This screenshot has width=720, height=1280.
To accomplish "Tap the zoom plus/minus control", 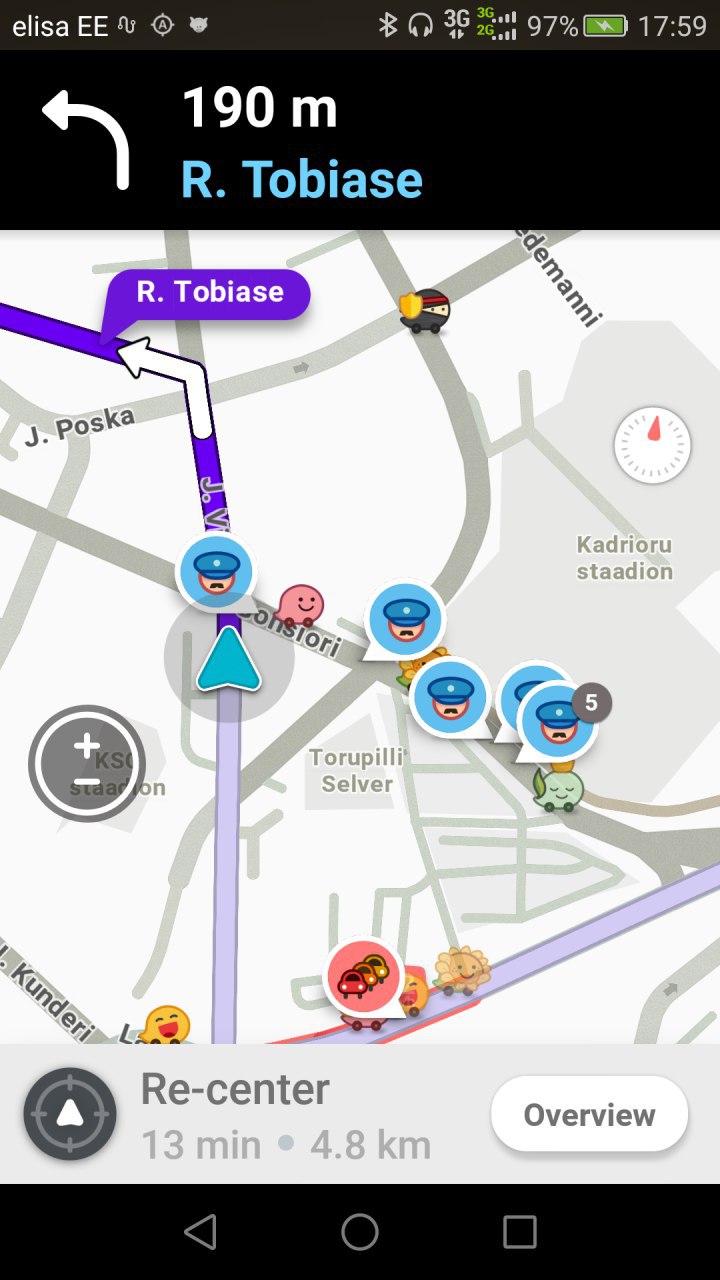I will tap(87, 763).
